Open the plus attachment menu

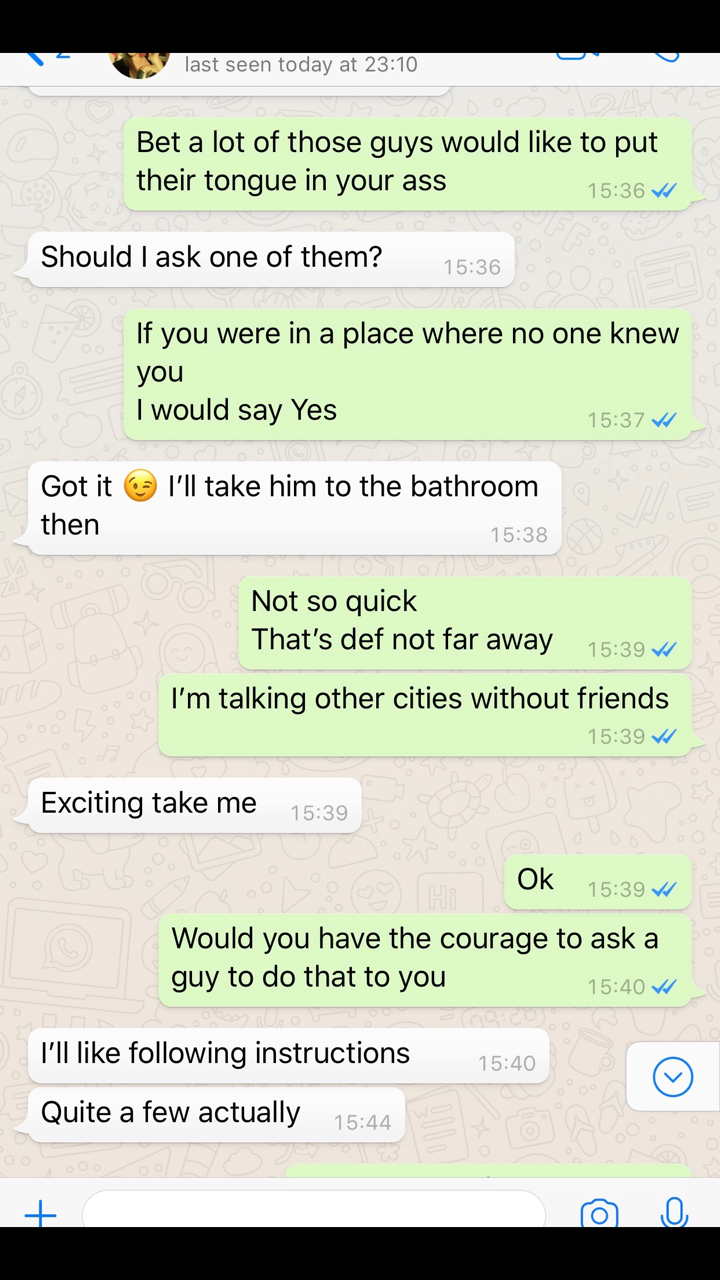pos(40,1213)
